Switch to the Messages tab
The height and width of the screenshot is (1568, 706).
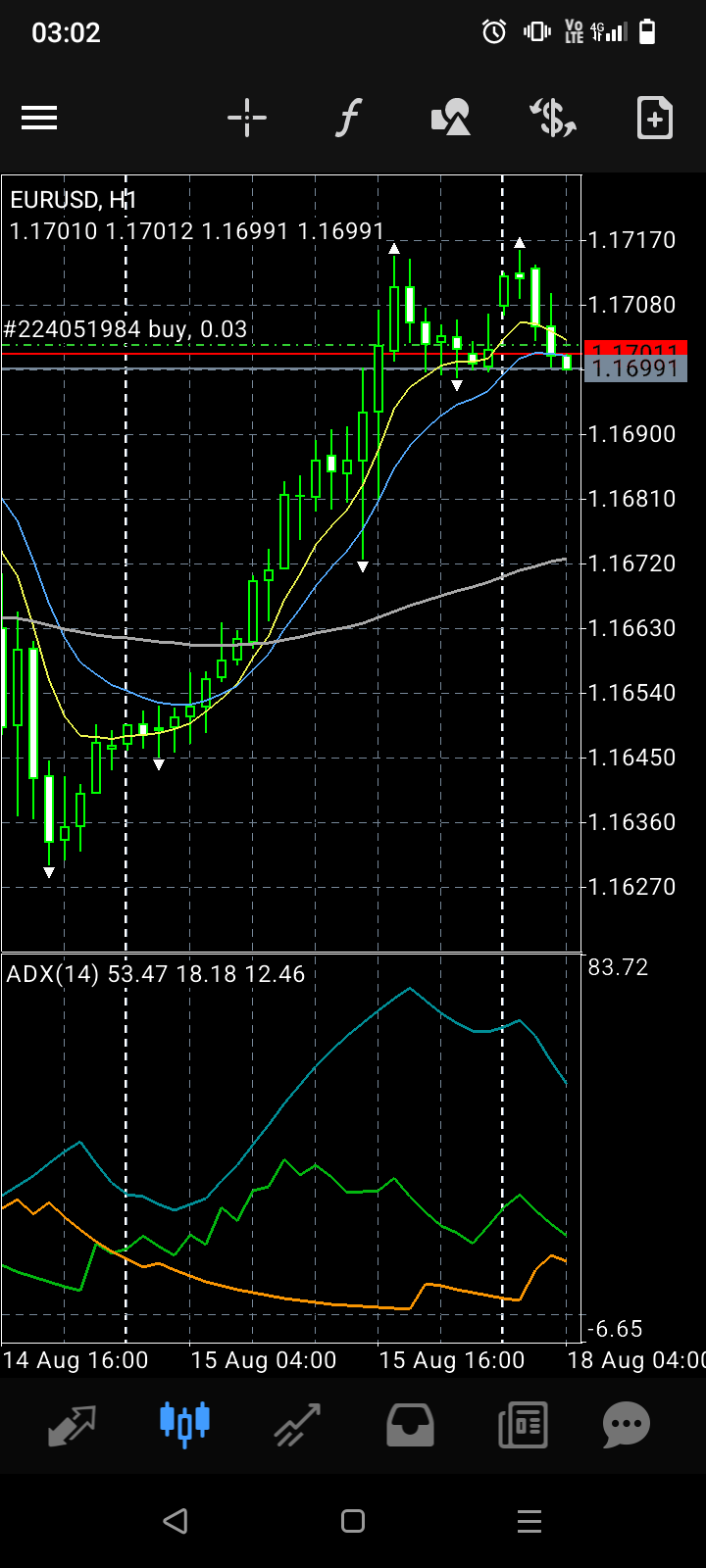pos(627,1424)
